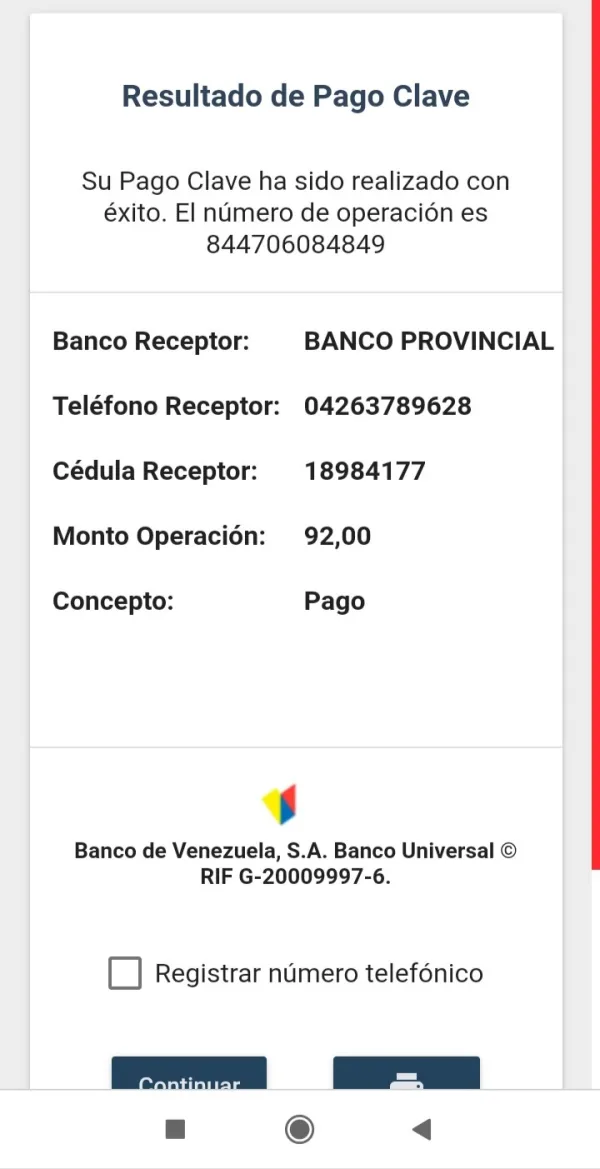Image resolution: width=600 pixels, height=1169 pixels.
Task: Print the payment receipt
Action: click(406, 1075)
